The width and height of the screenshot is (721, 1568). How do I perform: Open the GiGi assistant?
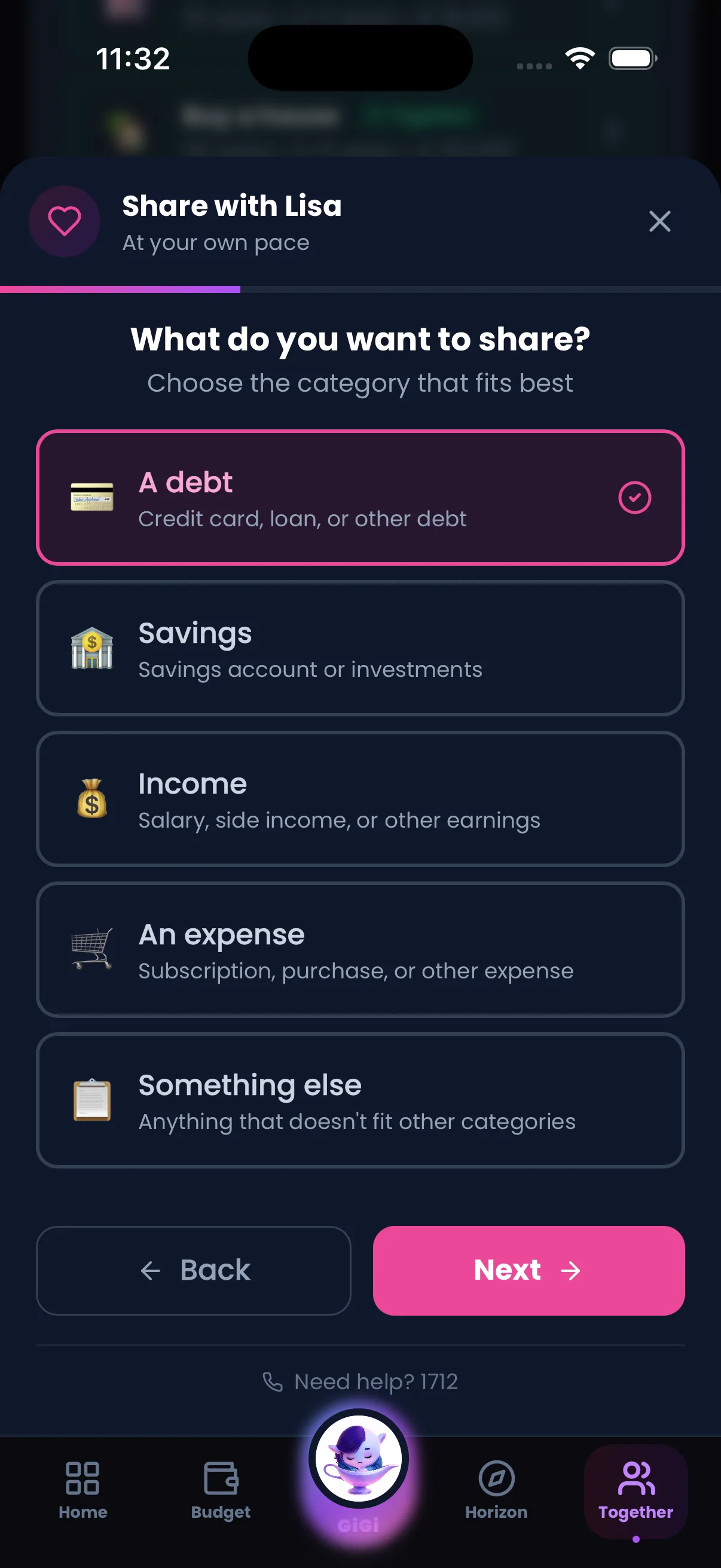click(359, 1461)
